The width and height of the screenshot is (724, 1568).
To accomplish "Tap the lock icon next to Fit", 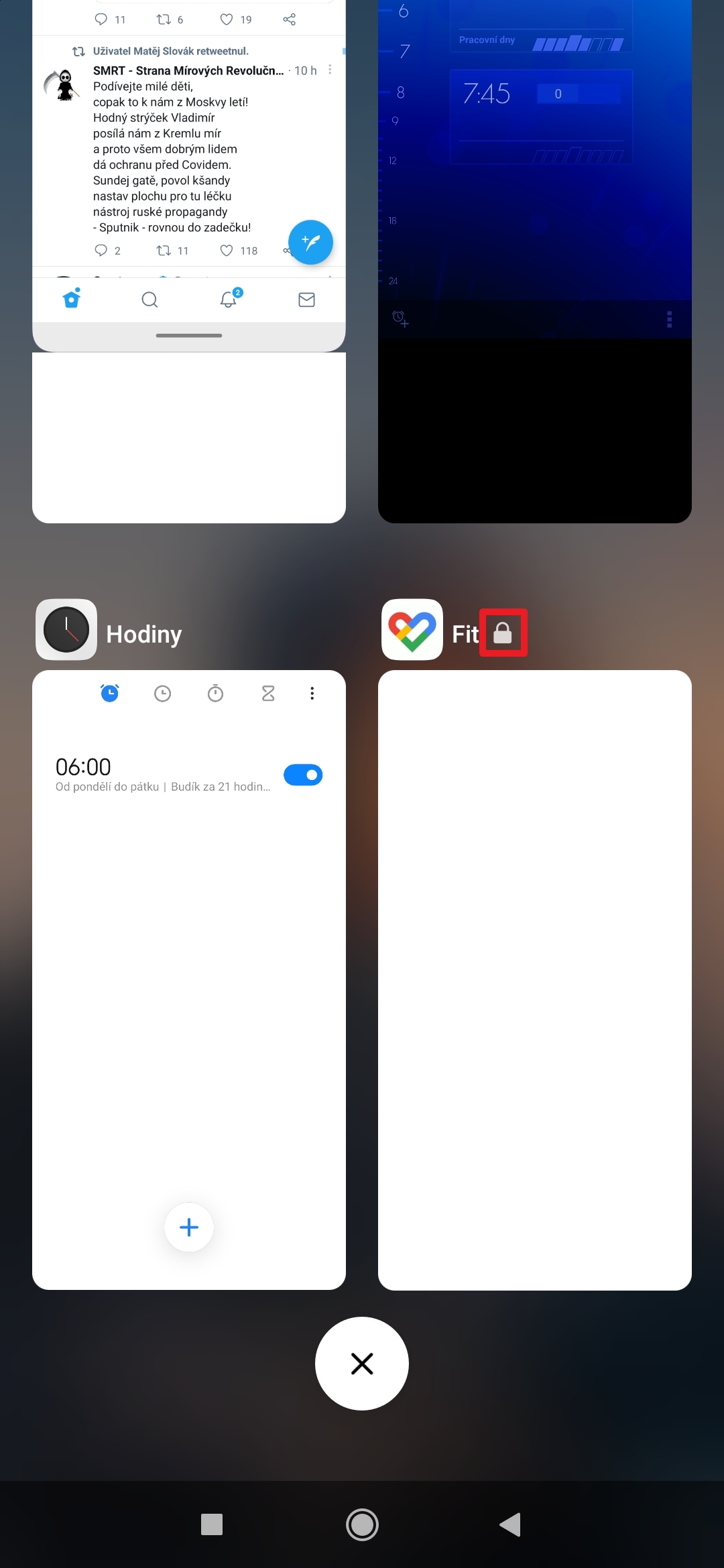I will pyautogui.click(x=503, y=633).
